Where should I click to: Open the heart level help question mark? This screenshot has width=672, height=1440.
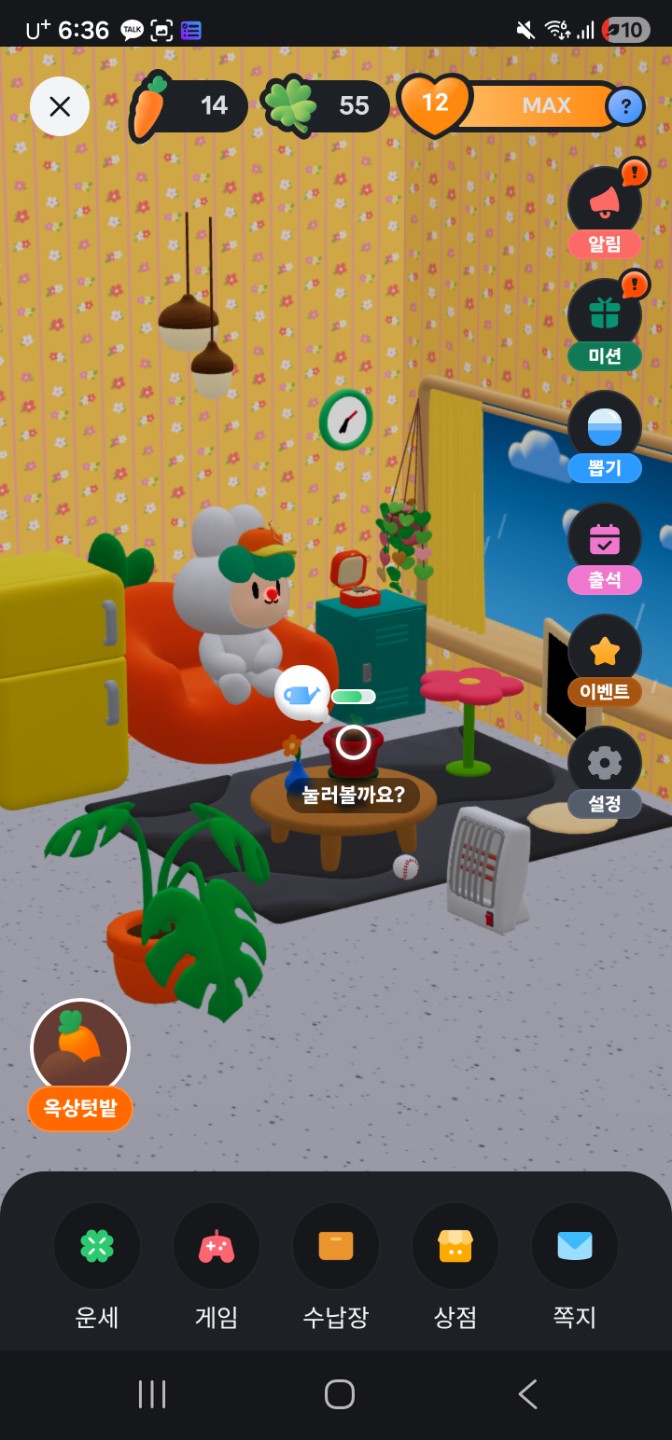(625, 105)
